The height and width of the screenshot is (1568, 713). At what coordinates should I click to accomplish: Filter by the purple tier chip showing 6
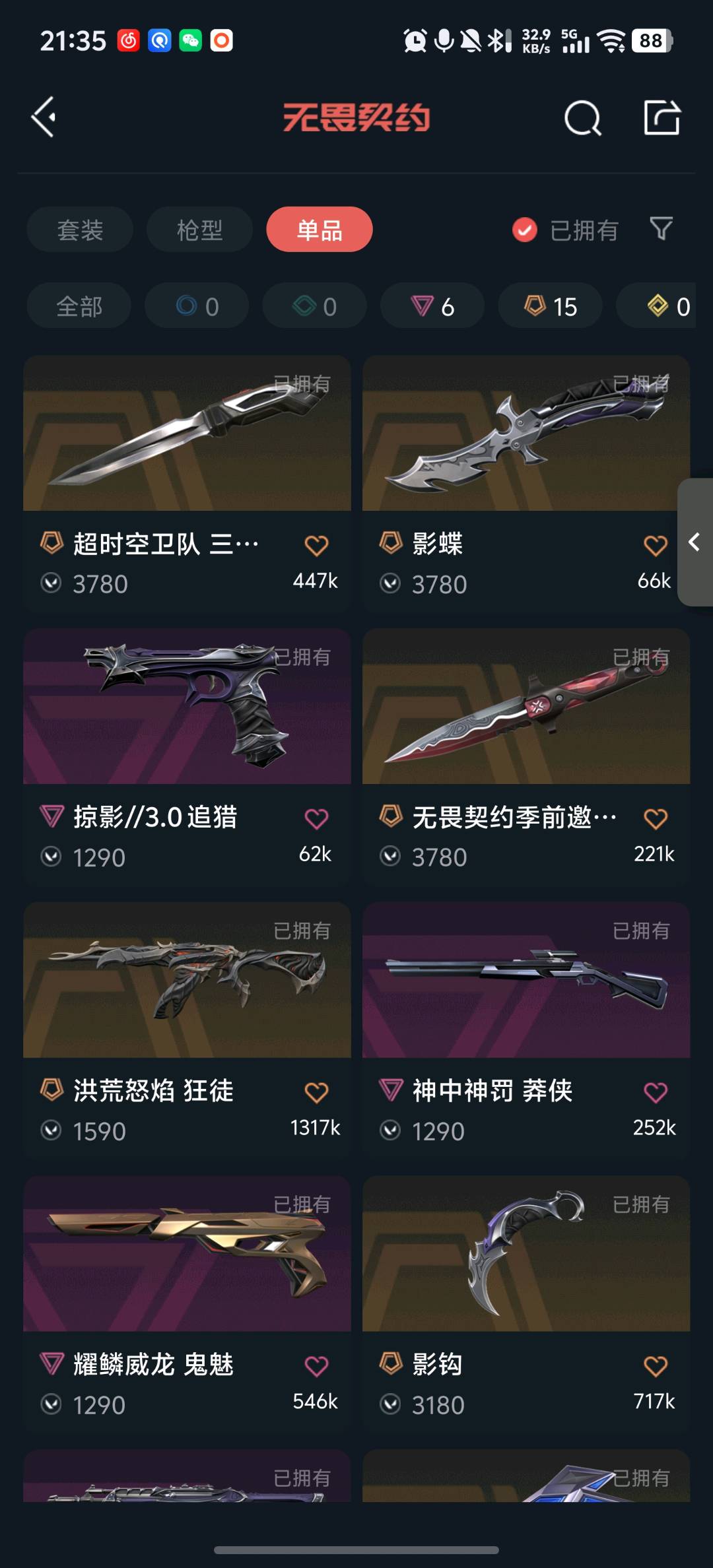432,306
